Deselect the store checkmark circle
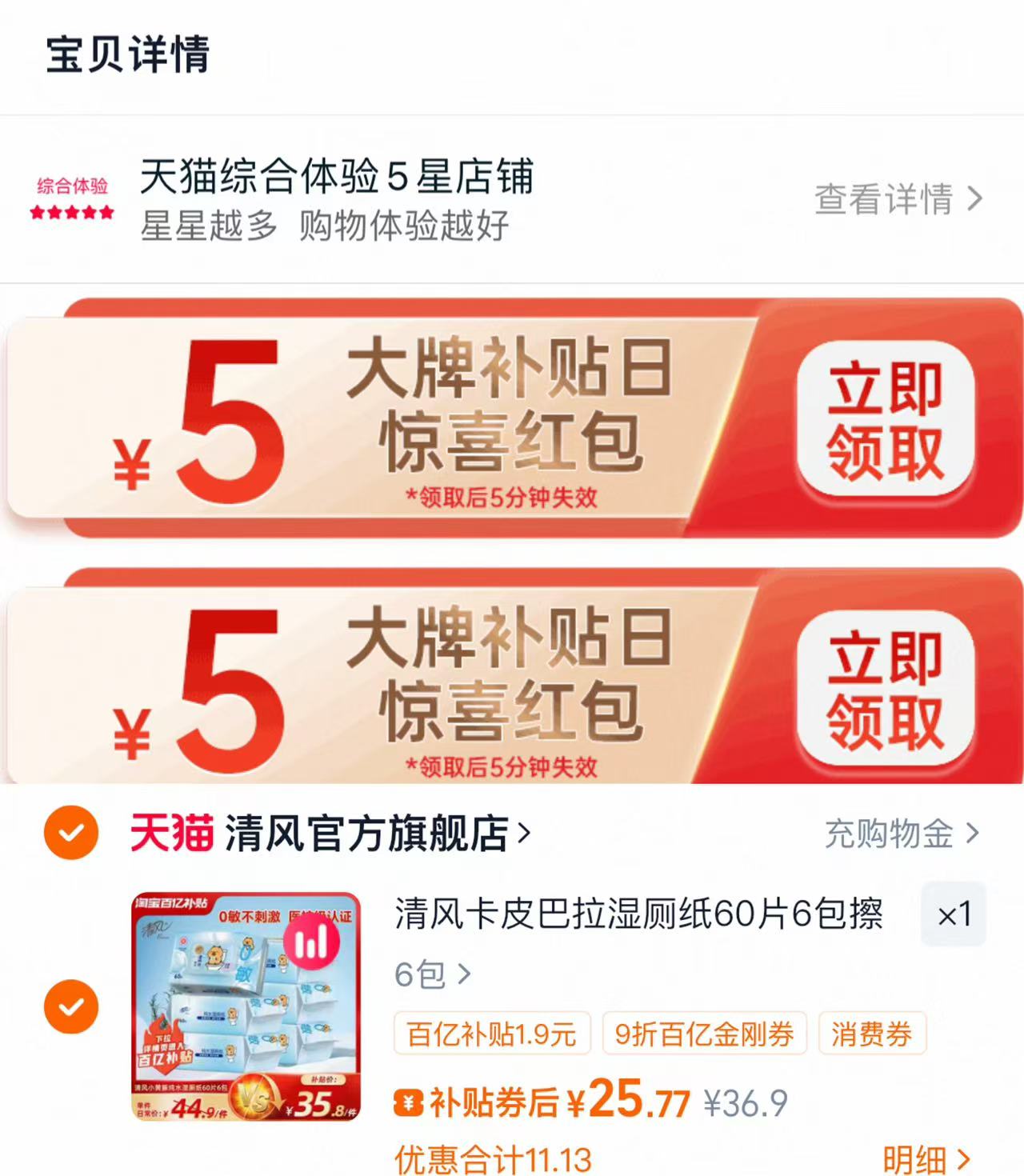 click(73, 834)
